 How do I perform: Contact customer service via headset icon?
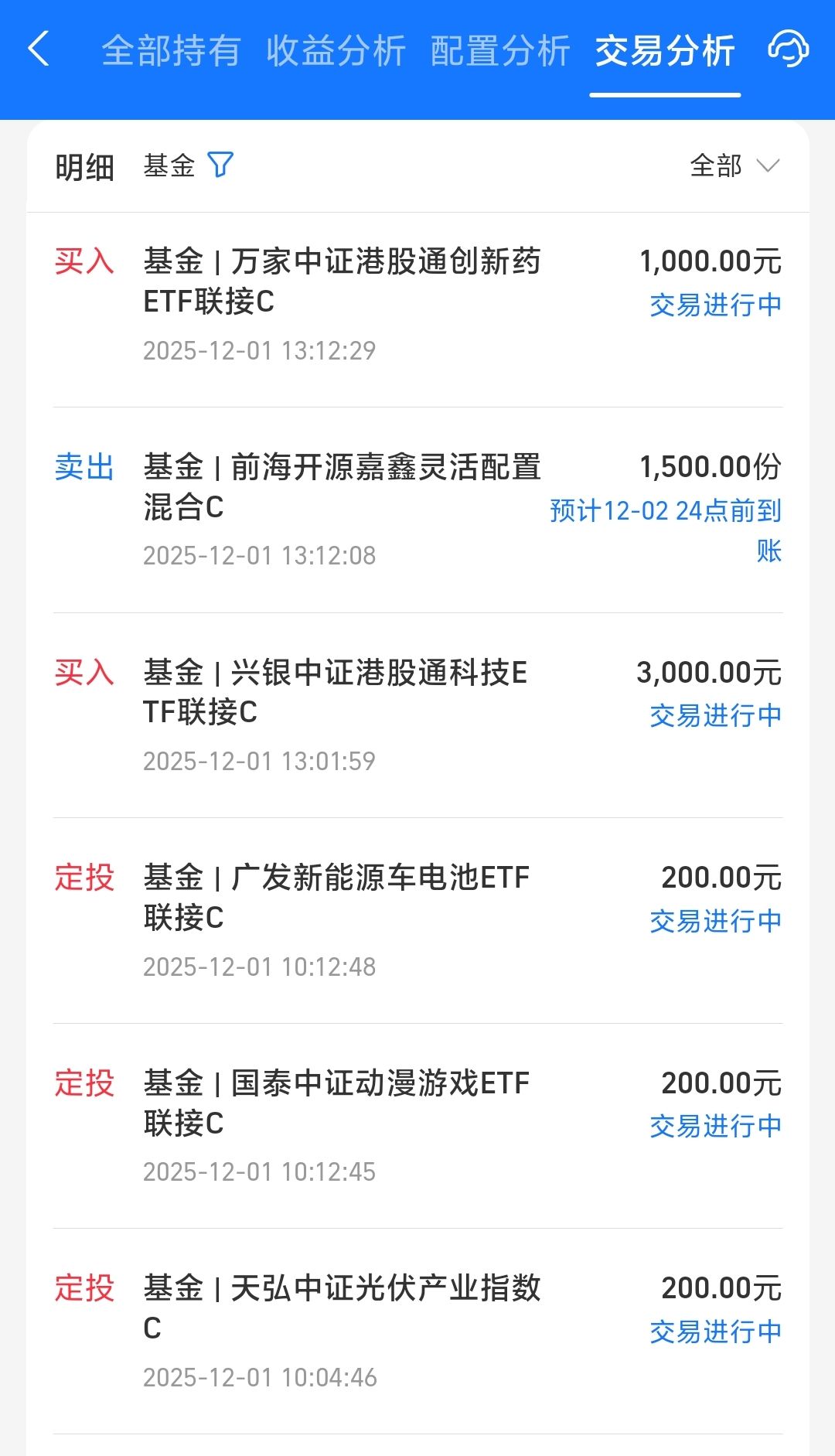point(788,49)
